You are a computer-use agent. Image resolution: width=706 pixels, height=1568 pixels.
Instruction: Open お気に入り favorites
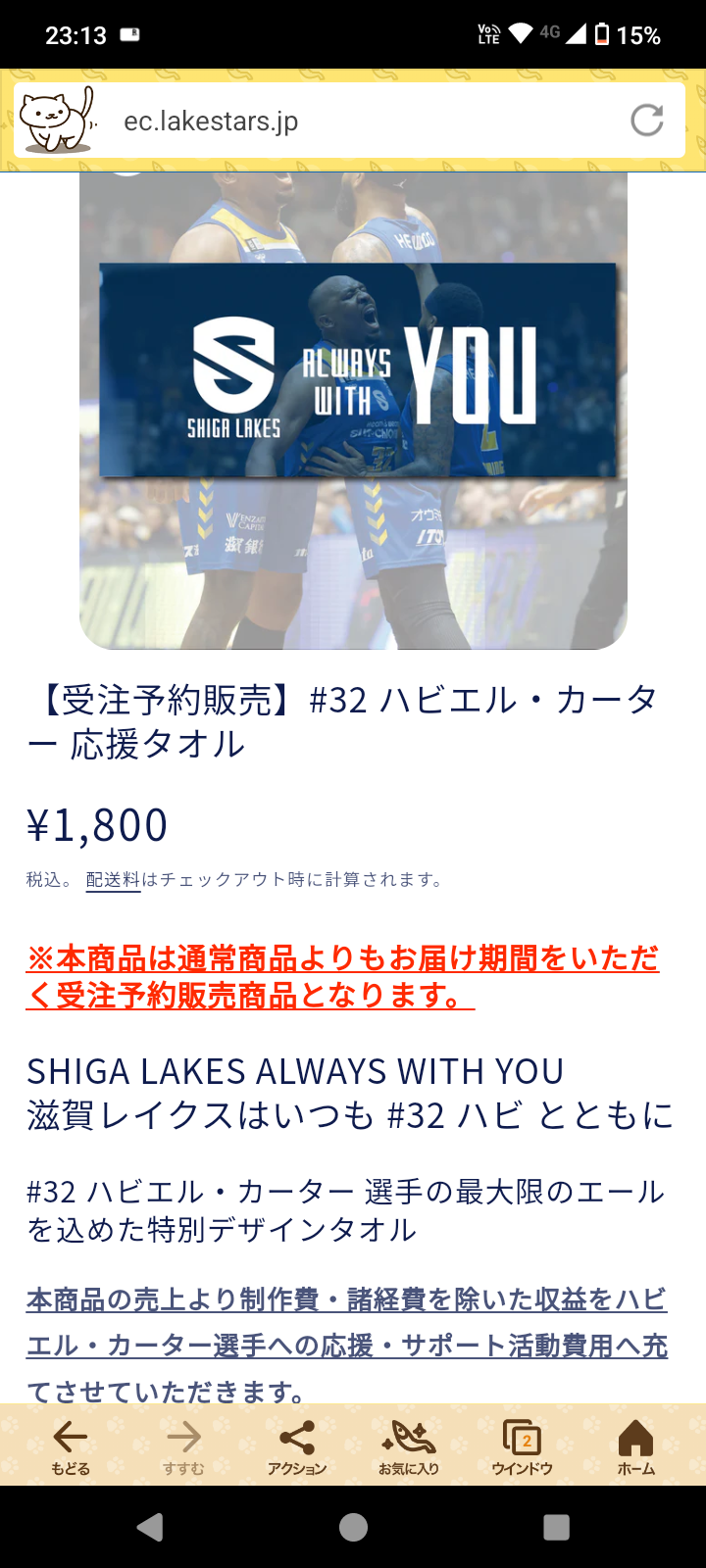click(409, 1446)
